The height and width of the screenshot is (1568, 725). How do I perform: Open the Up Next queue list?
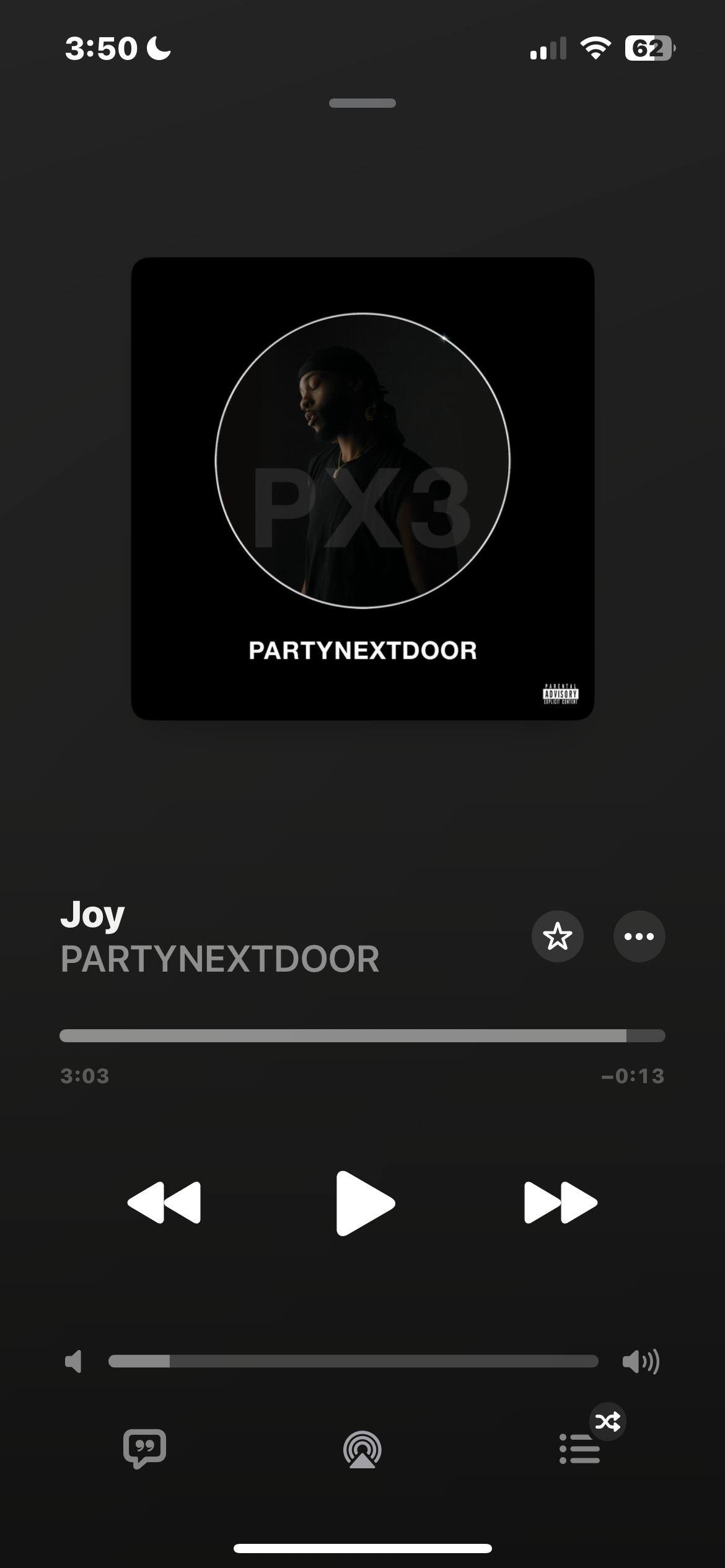click(579, 1448)
